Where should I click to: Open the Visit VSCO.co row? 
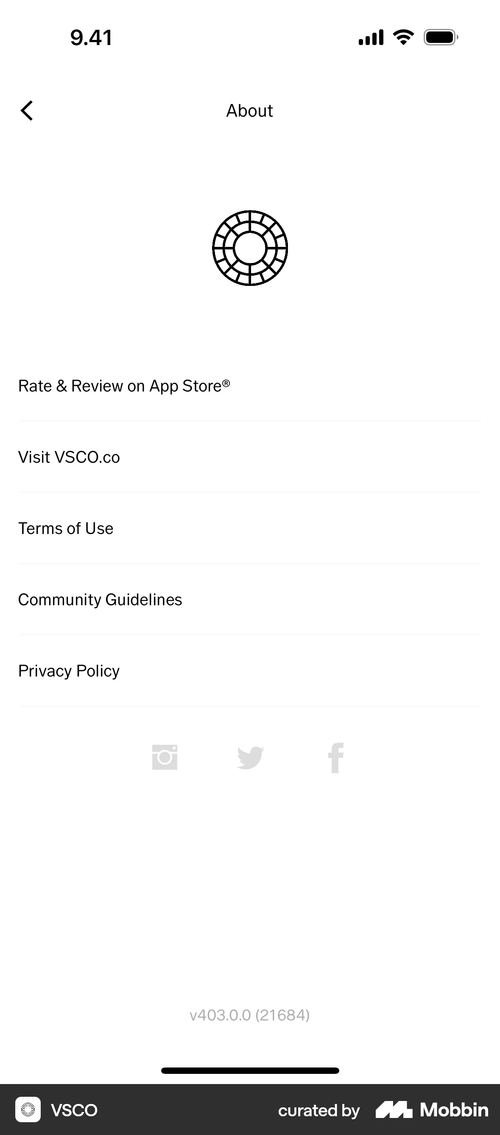tap(250, 457)
